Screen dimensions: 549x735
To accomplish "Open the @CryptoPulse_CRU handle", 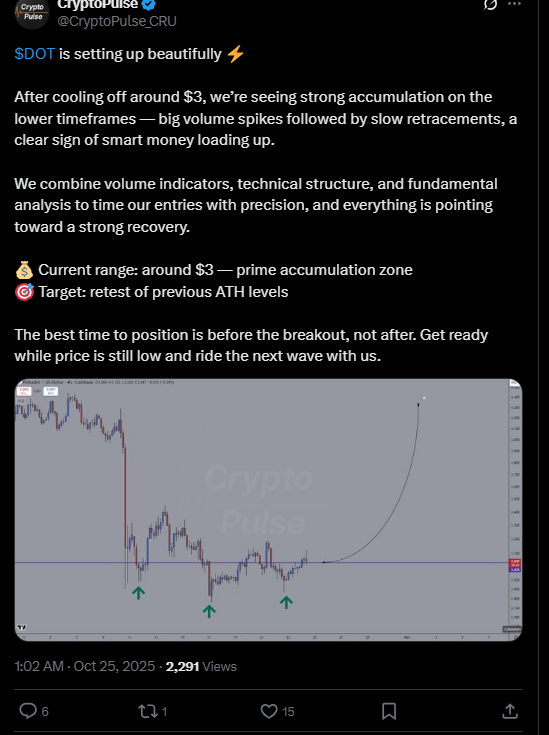I will (x=117, y=21).
